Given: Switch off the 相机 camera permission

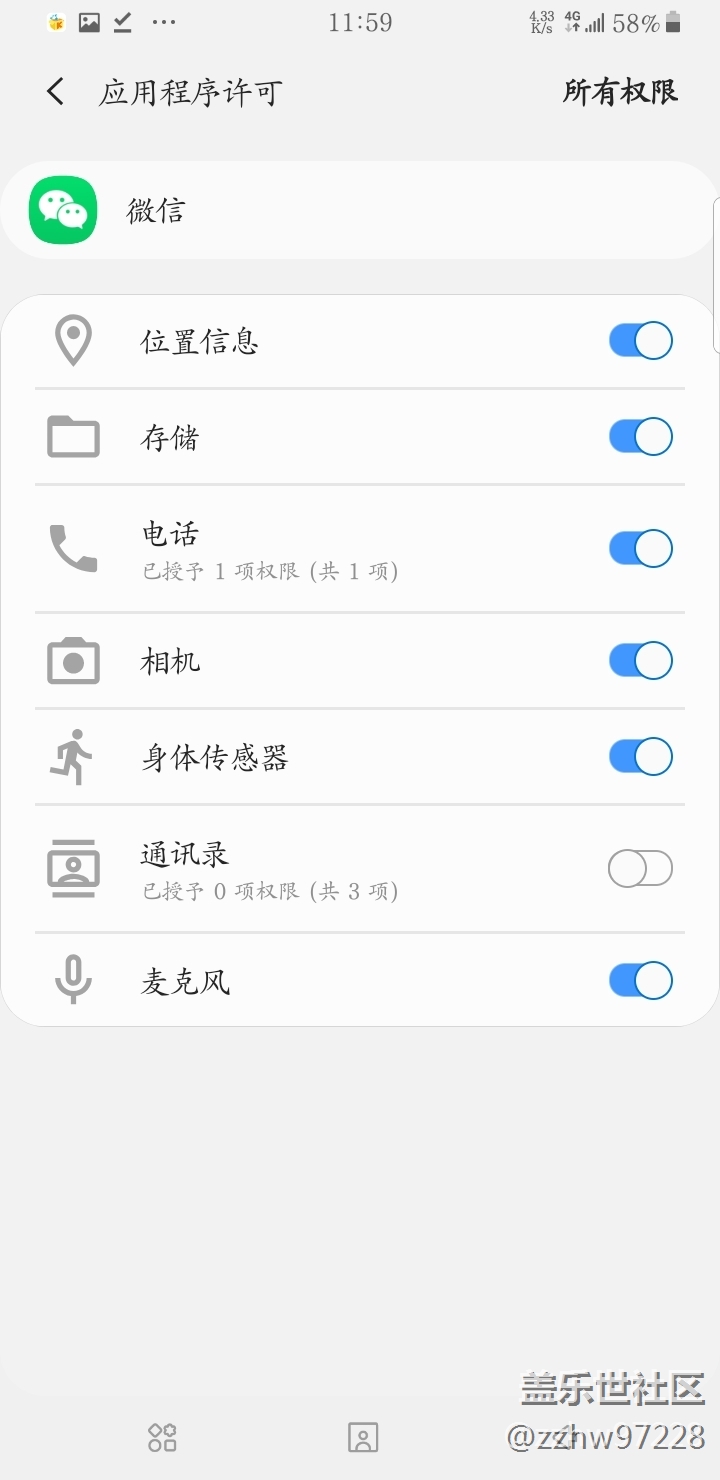Looking at the screenshot, I should 640,661.
